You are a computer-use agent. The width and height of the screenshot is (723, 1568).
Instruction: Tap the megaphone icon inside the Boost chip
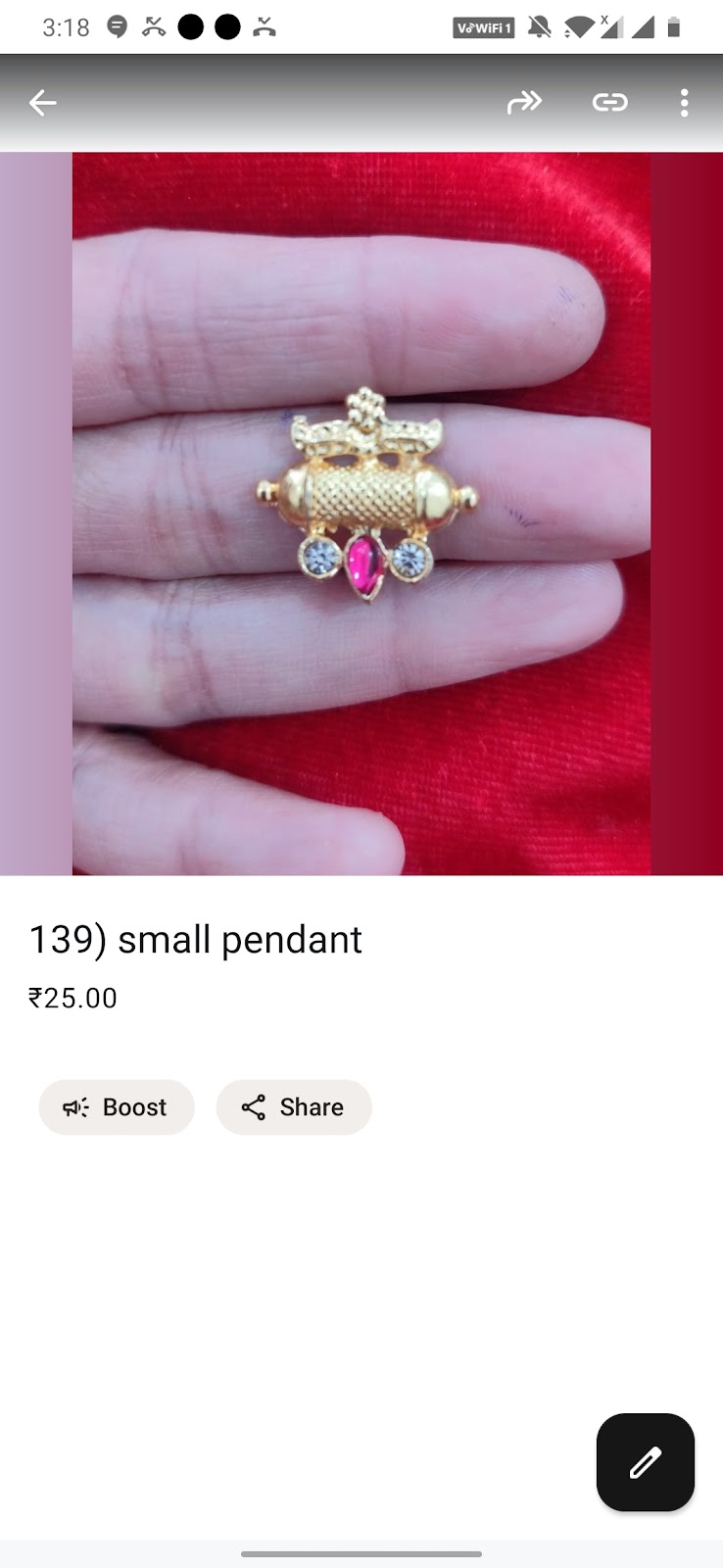coord(74,1107)
